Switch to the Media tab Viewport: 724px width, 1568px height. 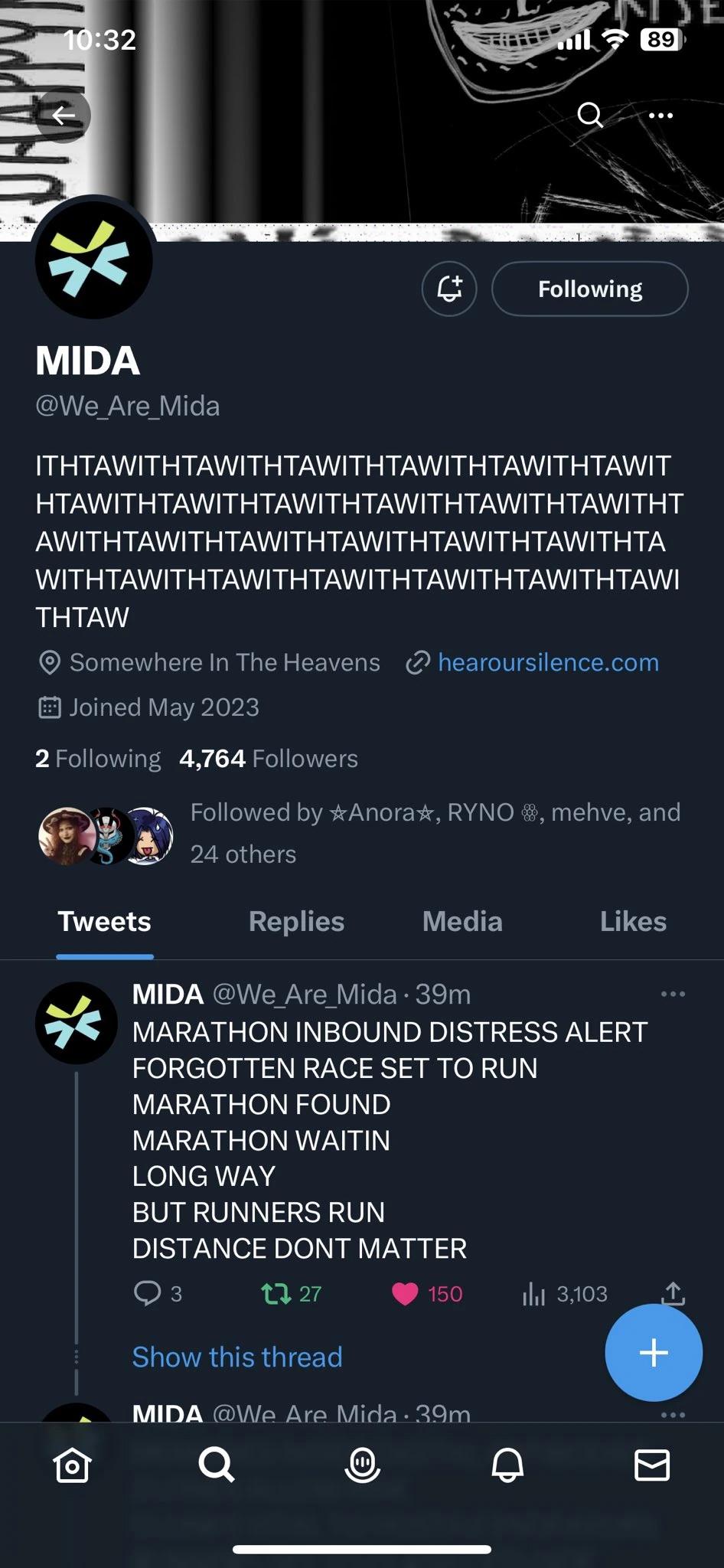coord(462,922)
